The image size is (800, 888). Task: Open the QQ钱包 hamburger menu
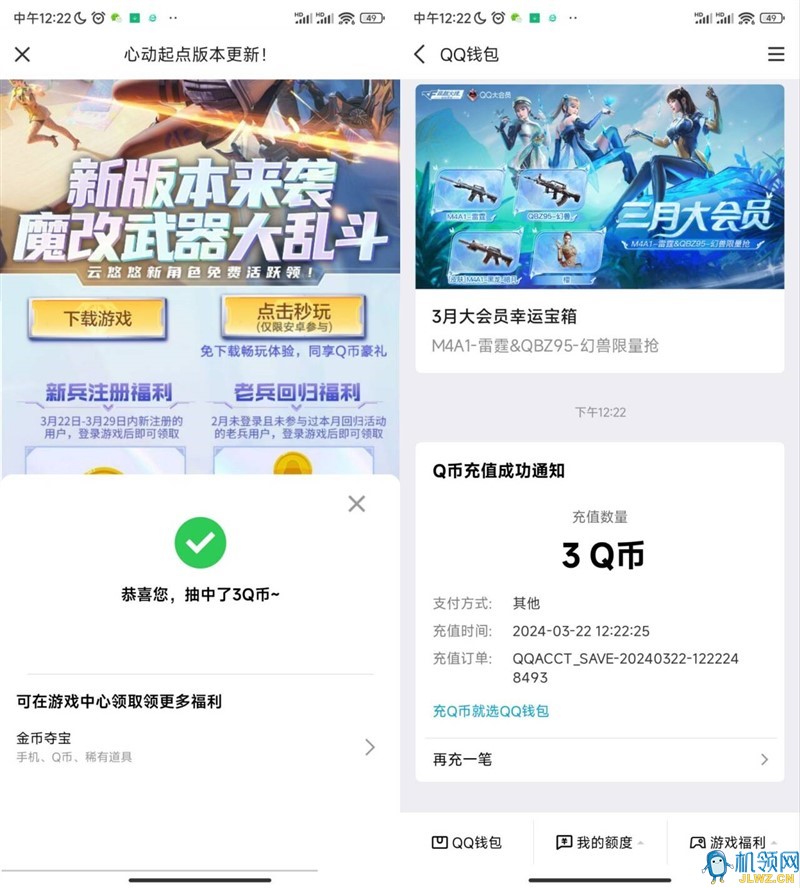tap(776, 54)
